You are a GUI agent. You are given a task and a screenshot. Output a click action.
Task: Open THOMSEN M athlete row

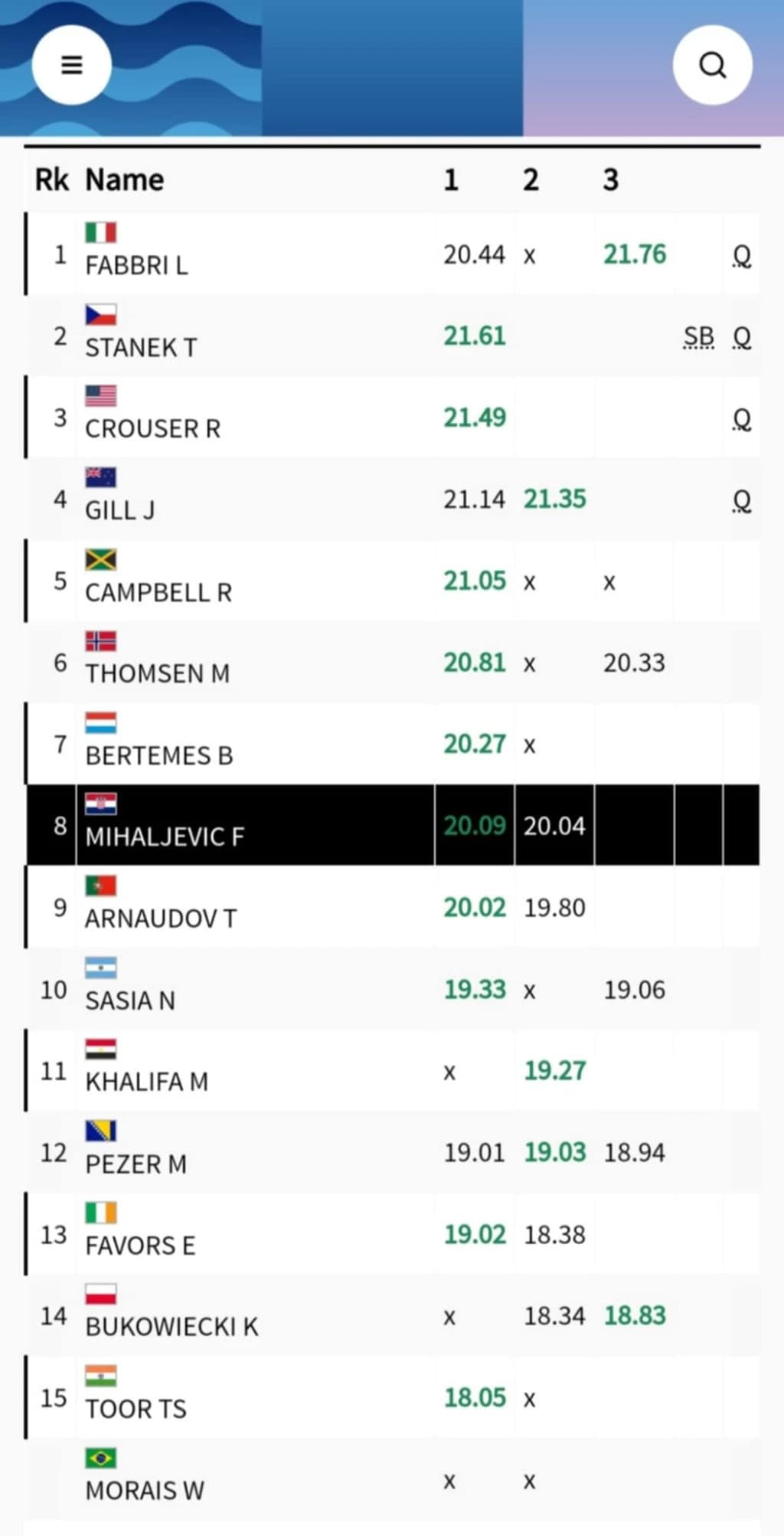click(x=393, y=662)
